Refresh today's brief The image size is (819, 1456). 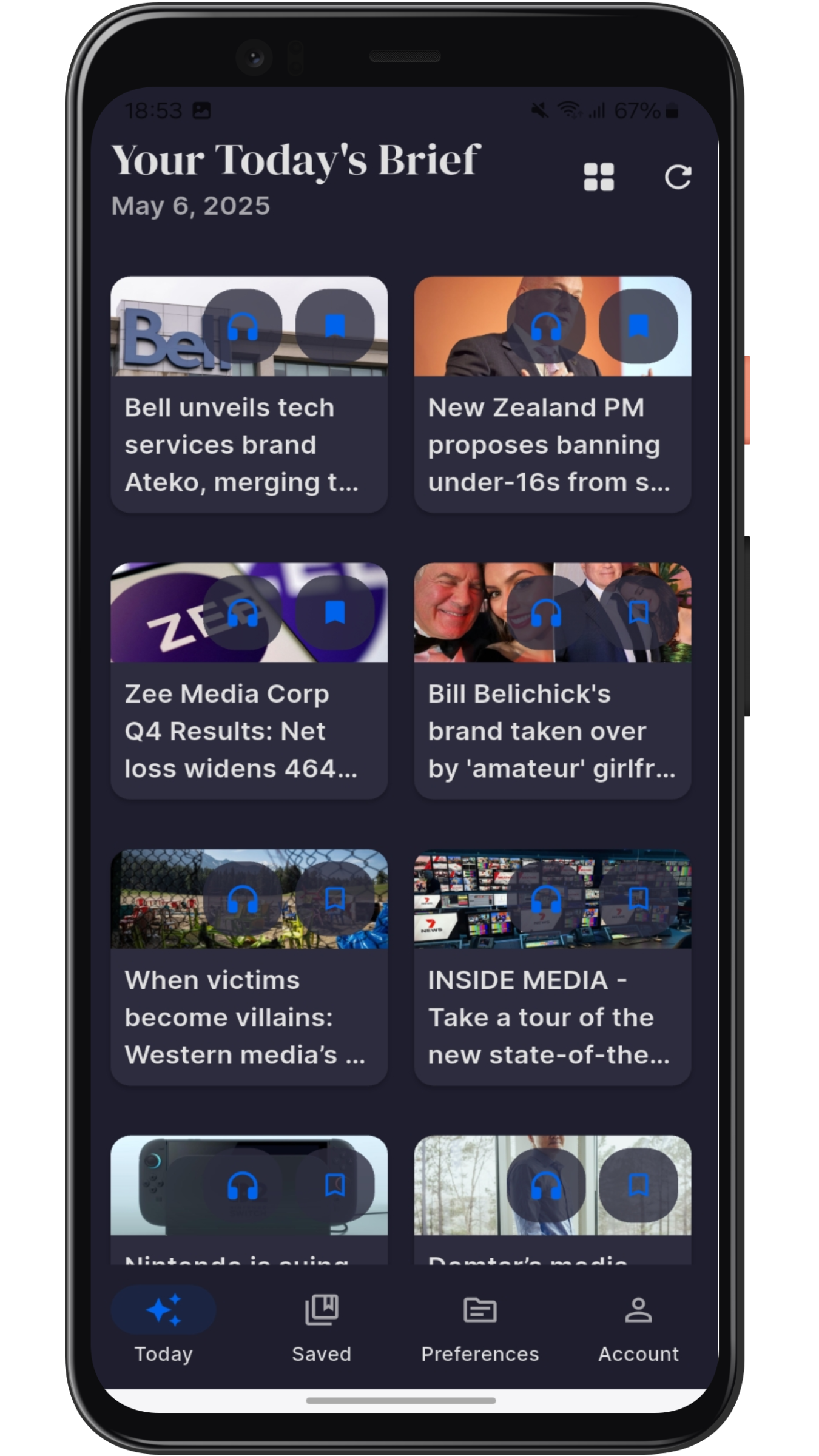click(678, 177)
